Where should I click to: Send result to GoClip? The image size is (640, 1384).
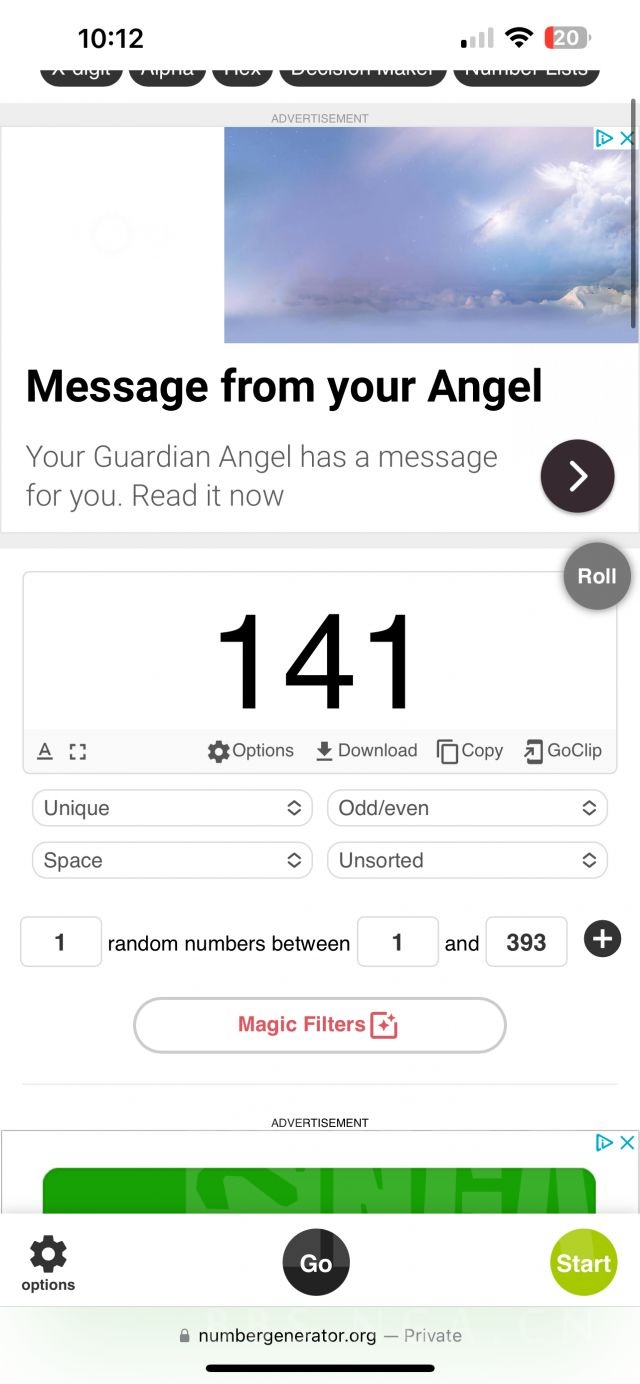pos(563,751)
